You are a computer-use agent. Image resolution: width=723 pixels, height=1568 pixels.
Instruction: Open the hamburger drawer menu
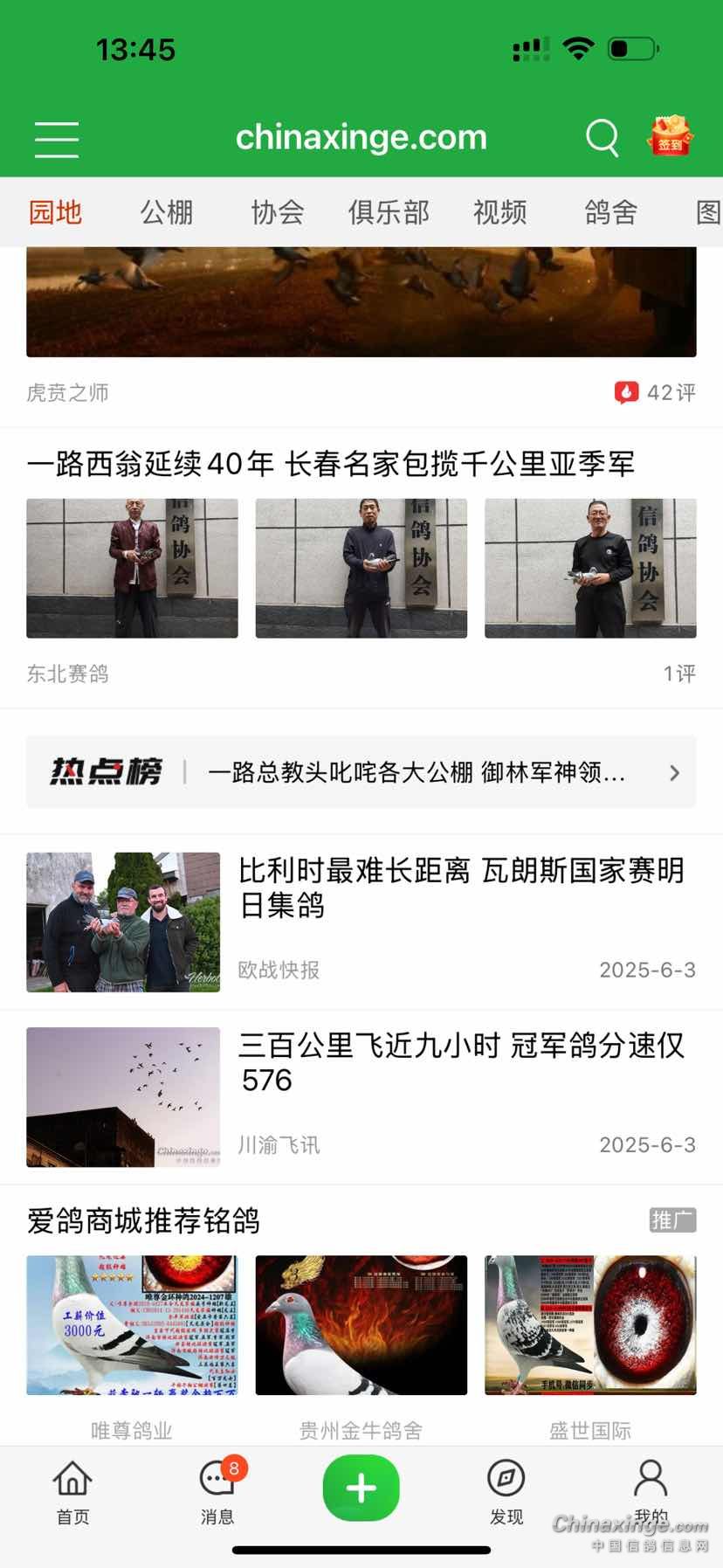coord(57,139)
